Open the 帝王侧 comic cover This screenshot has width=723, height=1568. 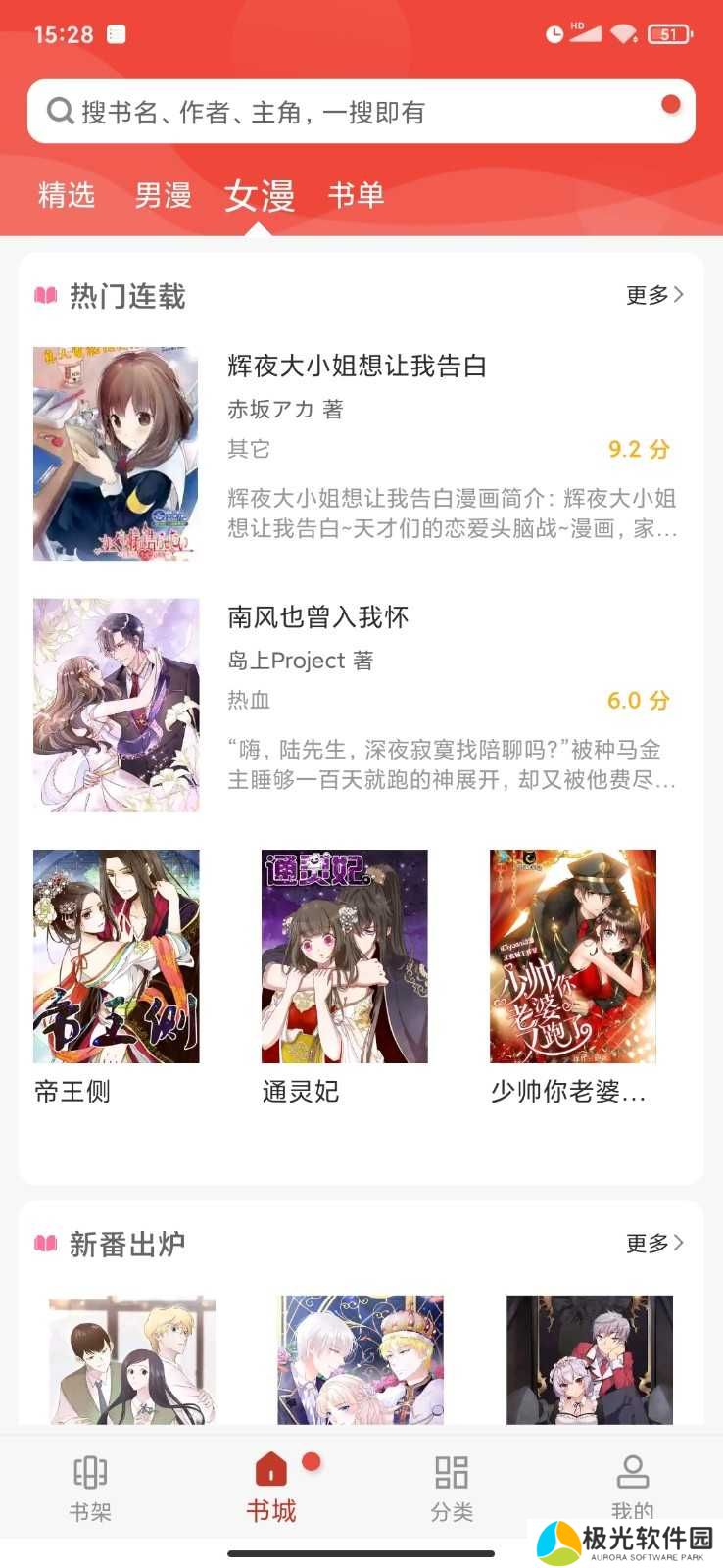(116, 955)
